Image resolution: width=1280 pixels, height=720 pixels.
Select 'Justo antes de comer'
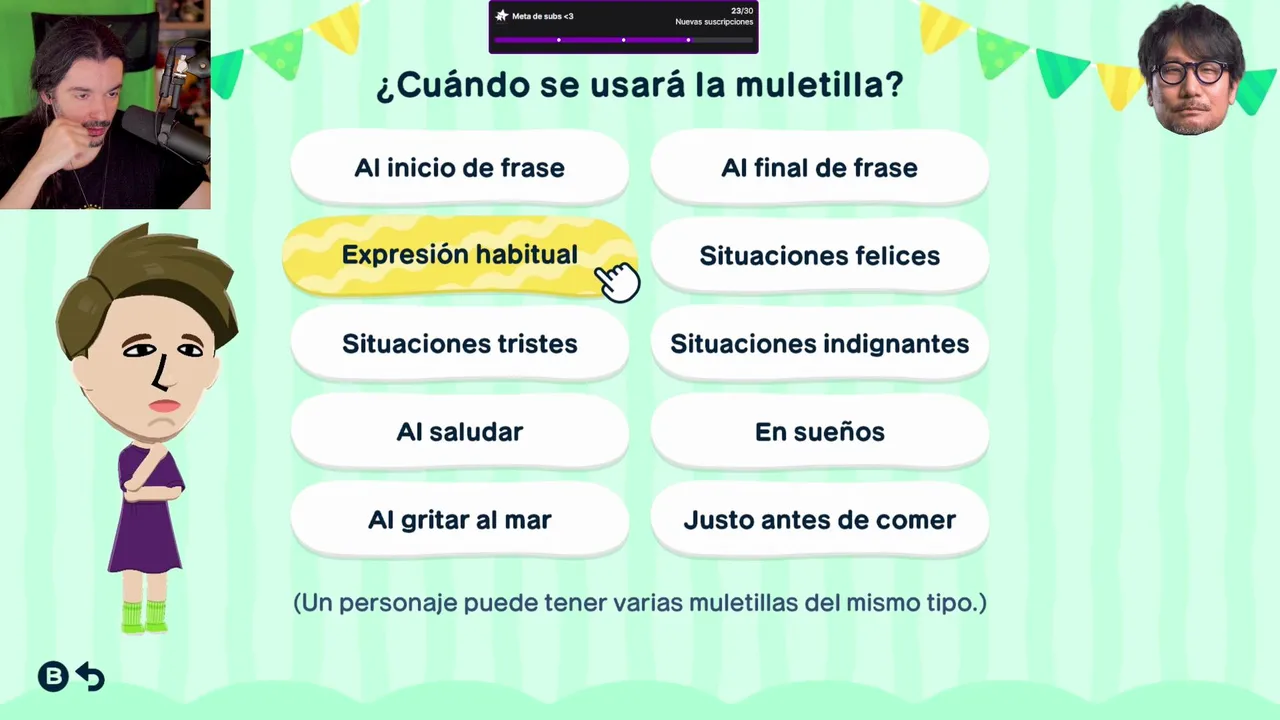[819, 520]
